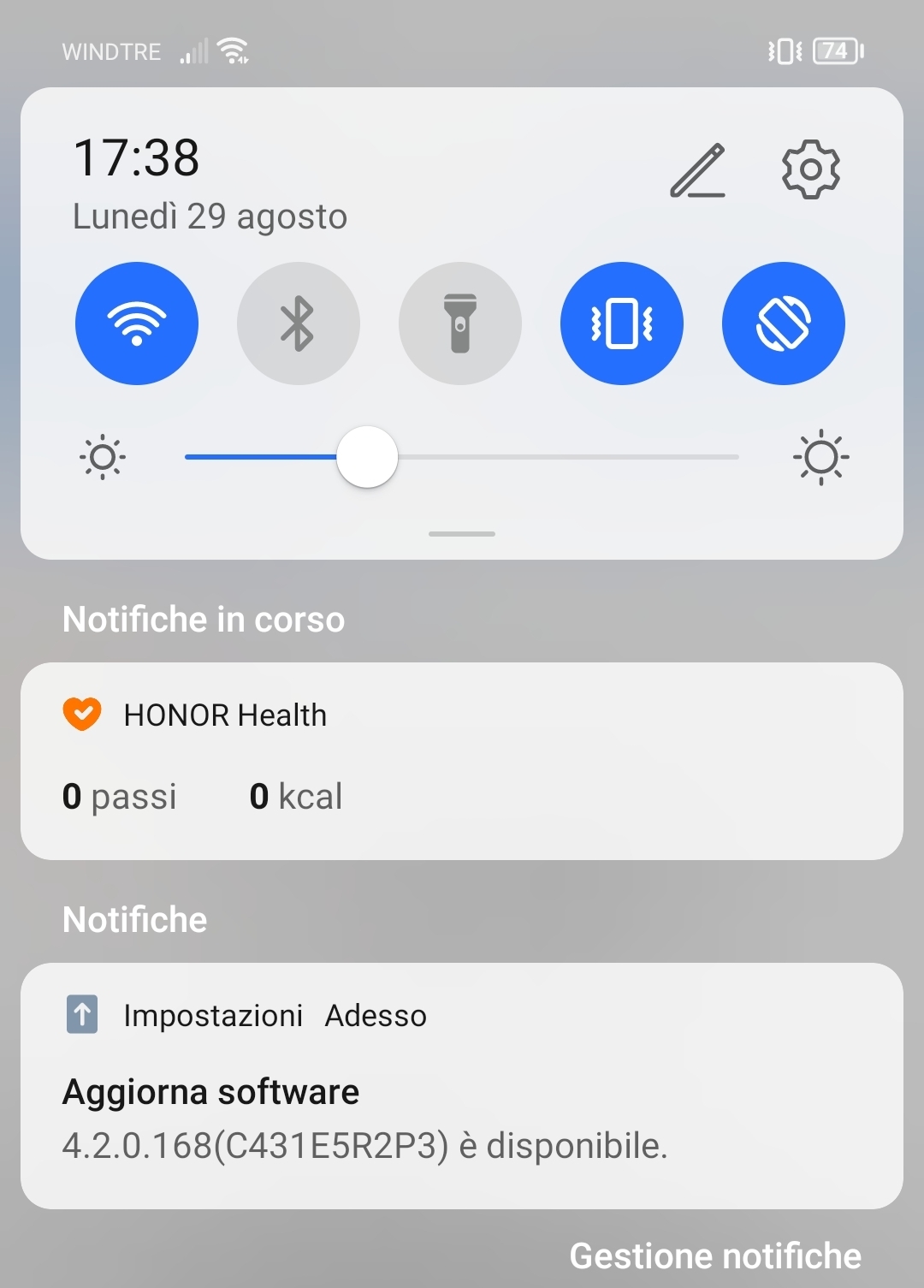Tap the Aggiorna software notification
Viewport: 924px width, 1288px height.
462,1091
